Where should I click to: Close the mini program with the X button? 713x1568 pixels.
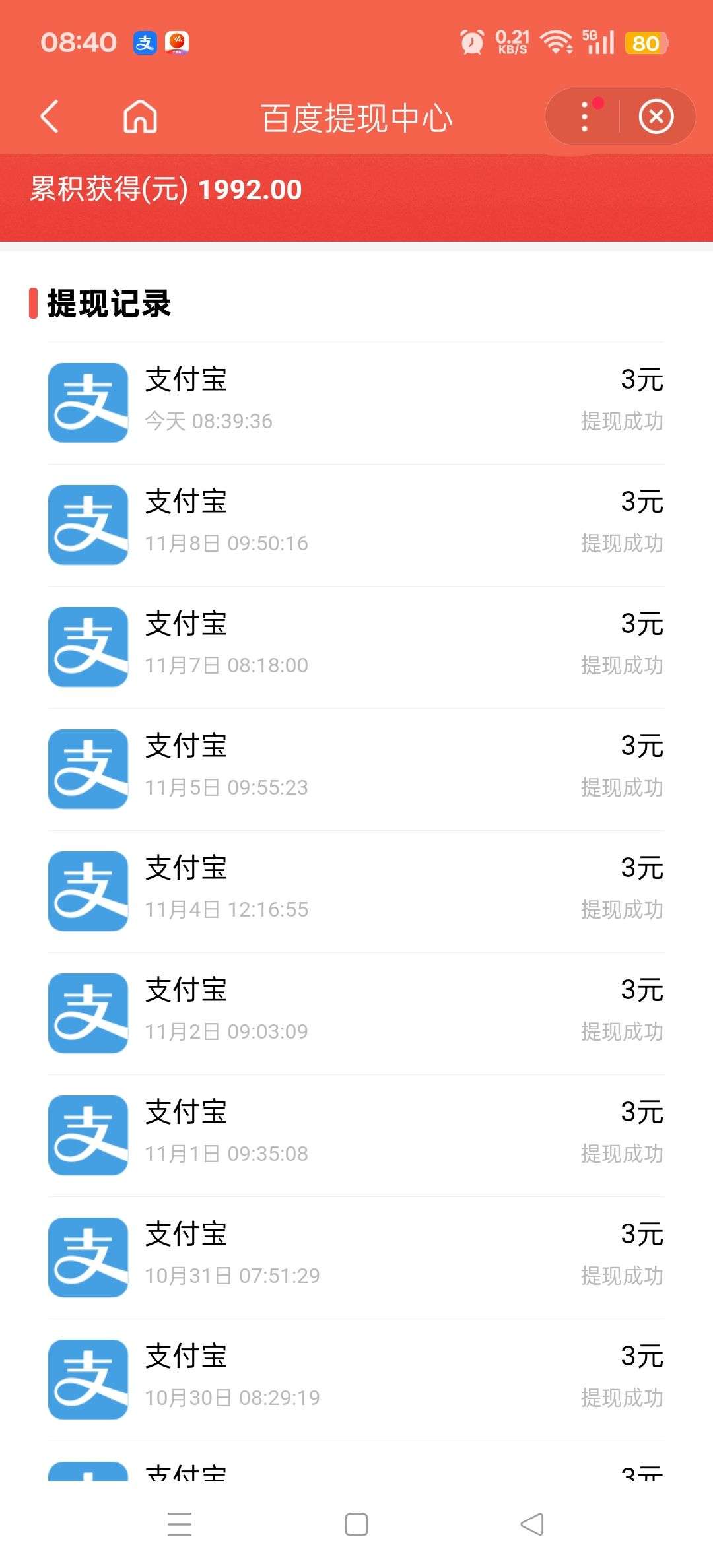pos(656,117)
